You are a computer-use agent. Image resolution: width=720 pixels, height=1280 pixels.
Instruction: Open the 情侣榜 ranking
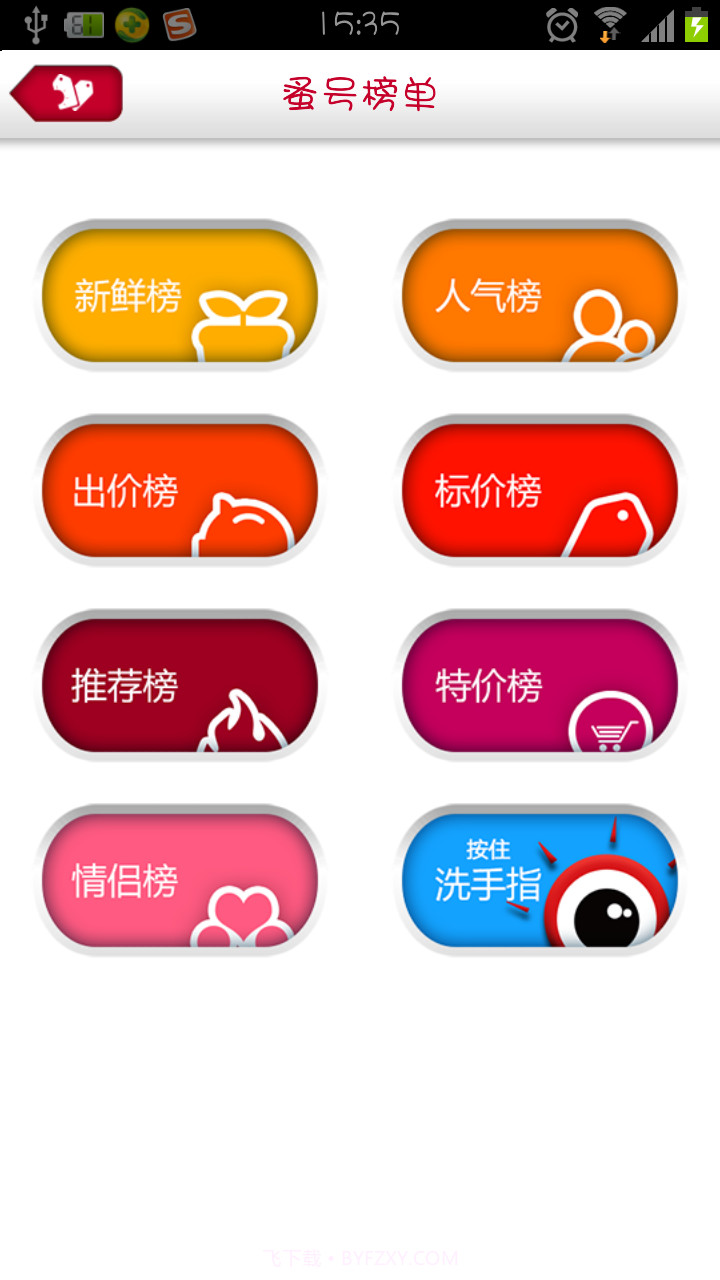click(180, 880)
